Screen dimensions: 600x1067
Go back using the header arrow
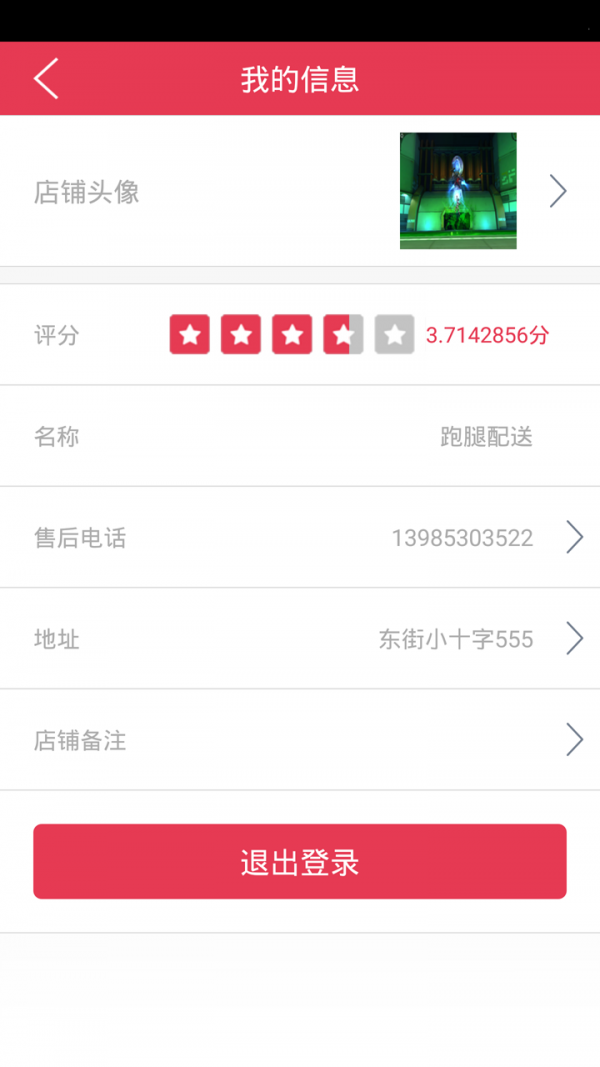[46, 79]
